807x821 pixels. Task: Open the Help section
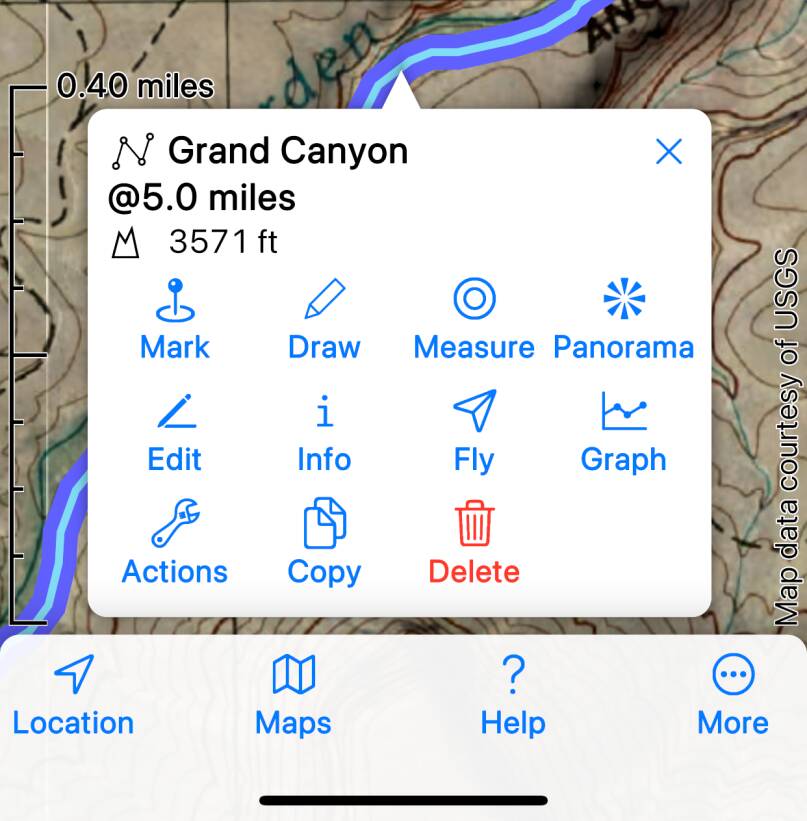tap(513, 697)
